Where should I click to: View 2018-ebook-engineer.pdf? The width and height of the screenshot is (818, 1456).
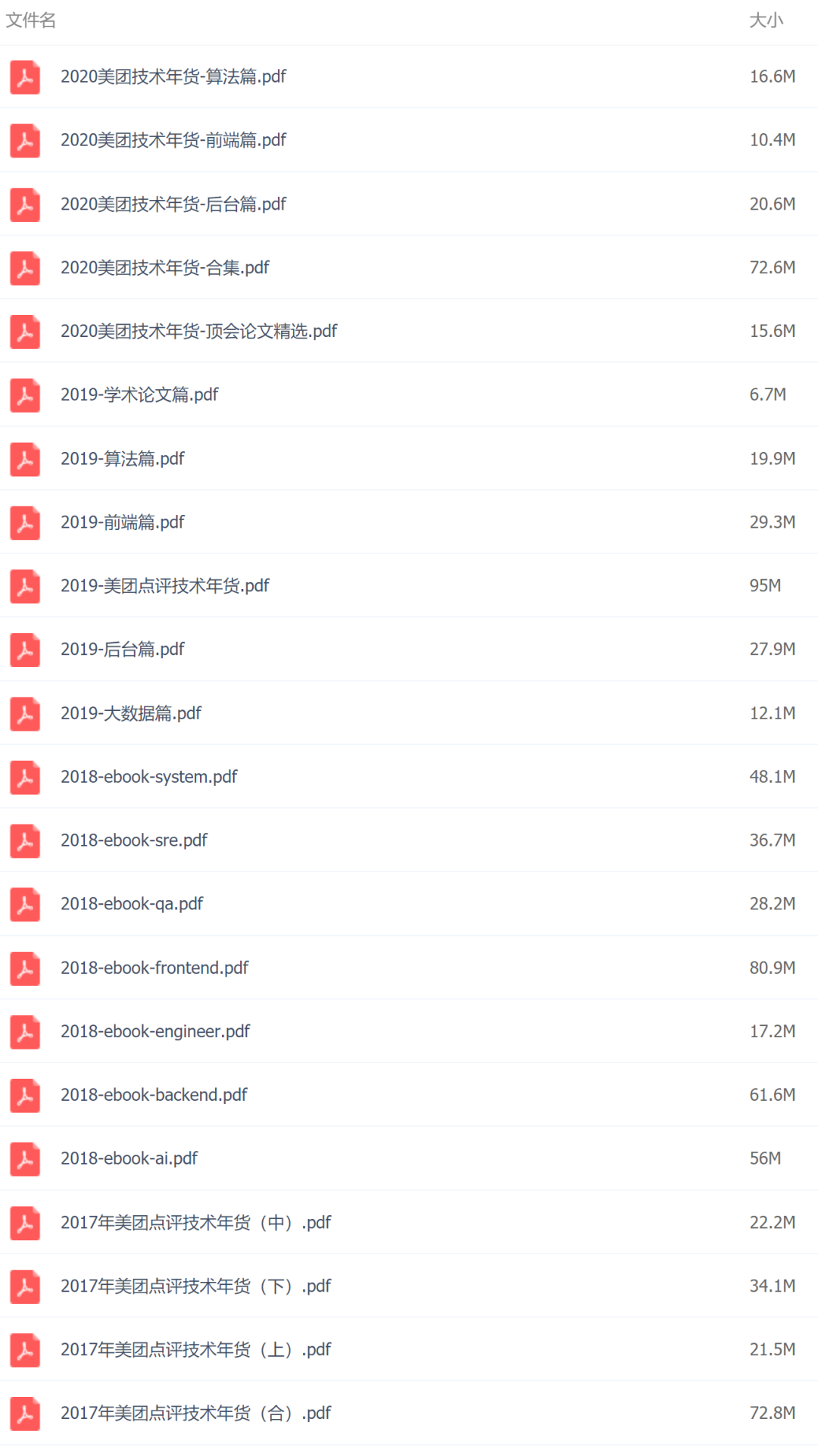(x=155, y=1031)
